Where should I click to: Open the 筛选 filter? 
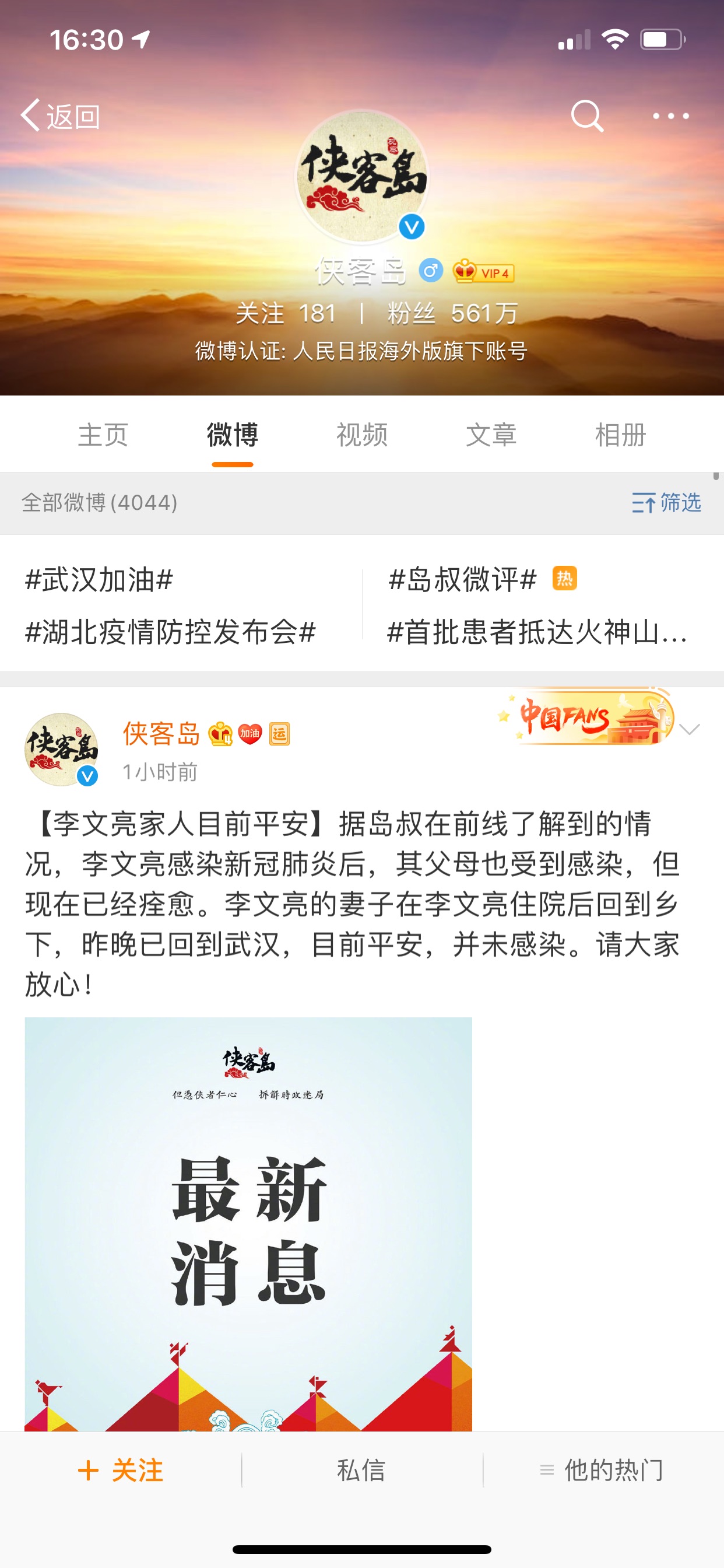666,503
